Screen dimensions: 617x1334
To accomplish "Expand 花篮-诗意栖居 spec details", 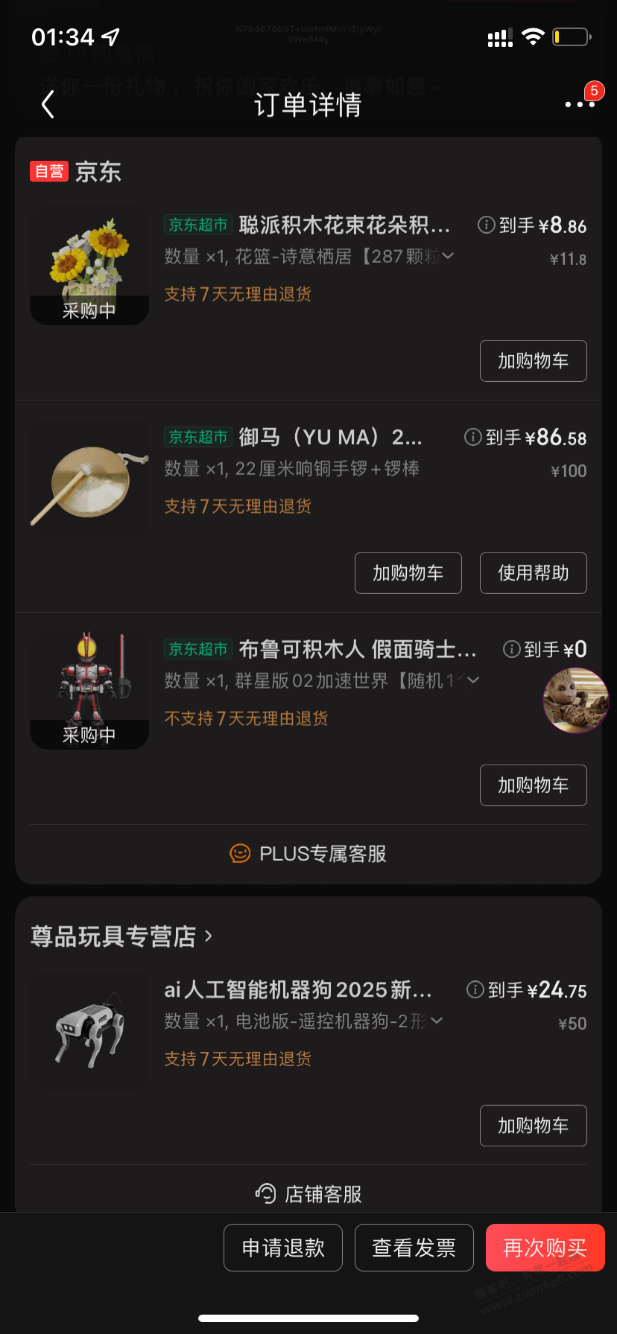I will [447, 256].
